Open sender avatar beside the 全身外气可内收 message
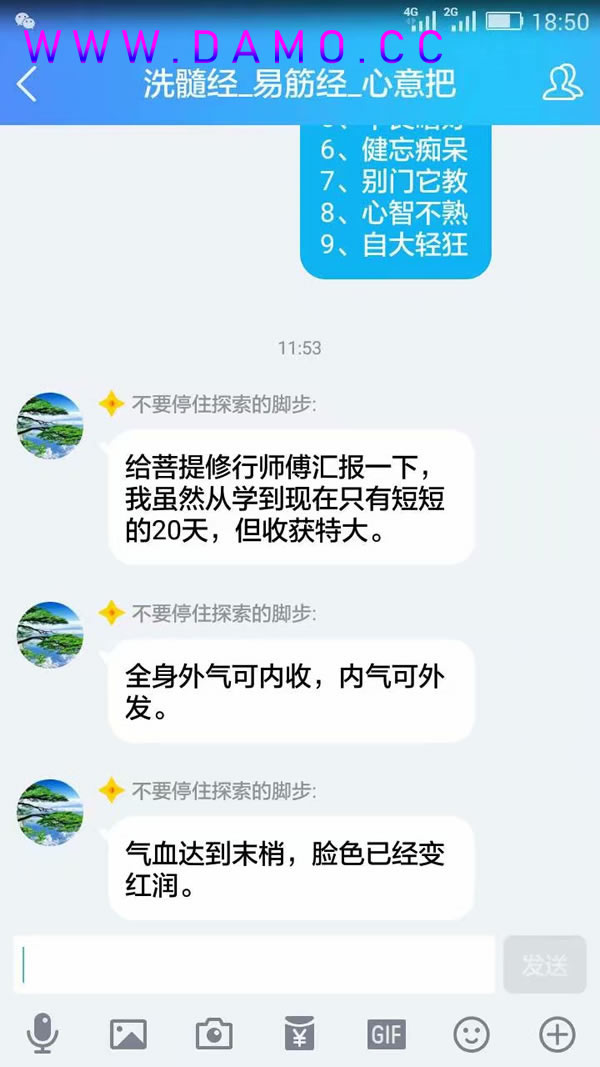The width and height of the screenshot is (600, 1067). (x=50, y=634)
